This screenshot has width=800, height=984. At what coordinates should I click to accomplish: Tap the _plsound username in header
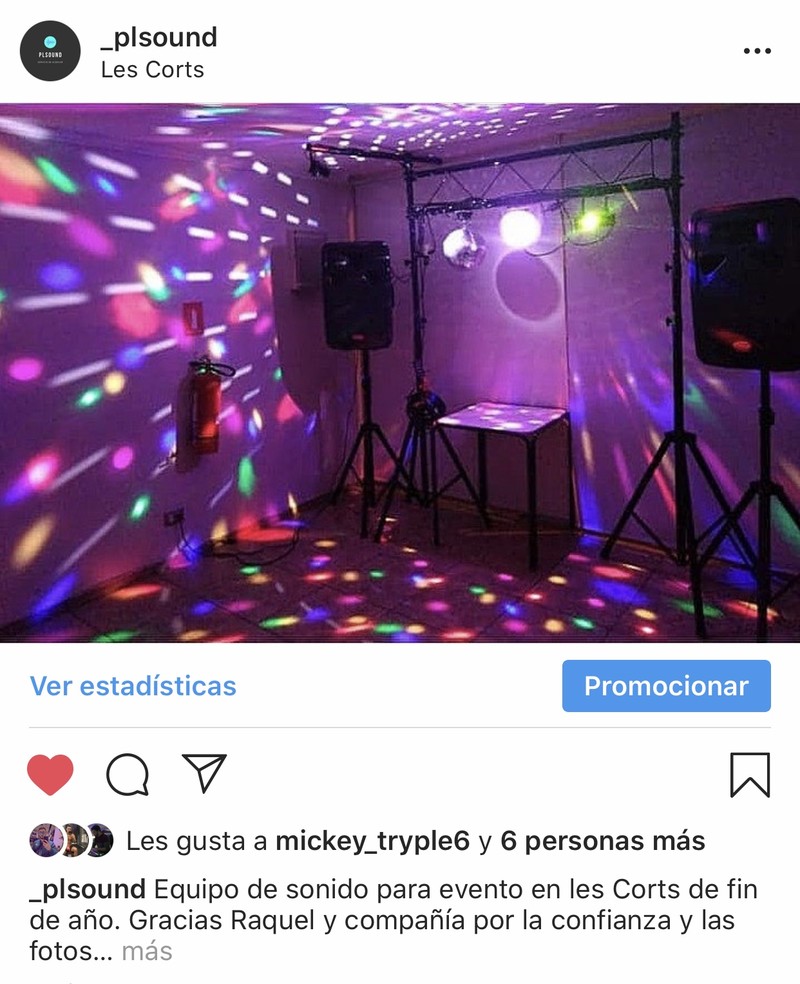click(159, 37)
